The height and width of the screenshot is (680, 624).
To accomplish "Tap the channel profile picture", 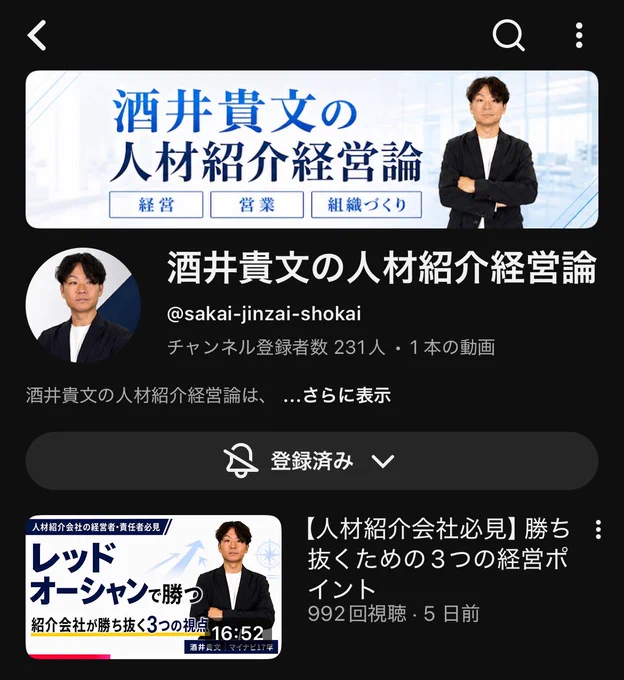I will pyautogui.click(x=83, y=305).
